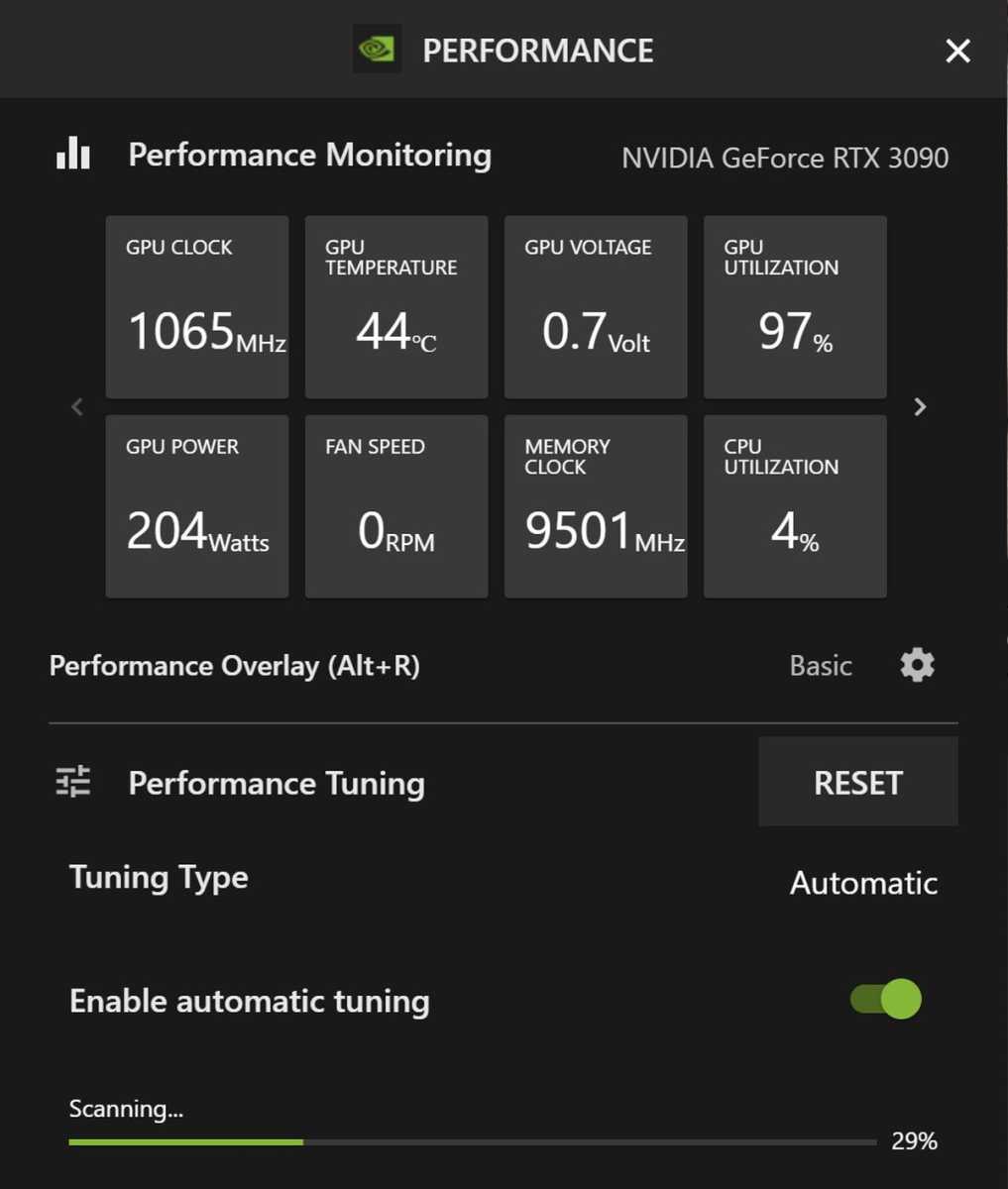The image size is (1008, 1189).
Task: Click the NVIDIA GeForce RTX 3090 label
Action: pos(784,157)
